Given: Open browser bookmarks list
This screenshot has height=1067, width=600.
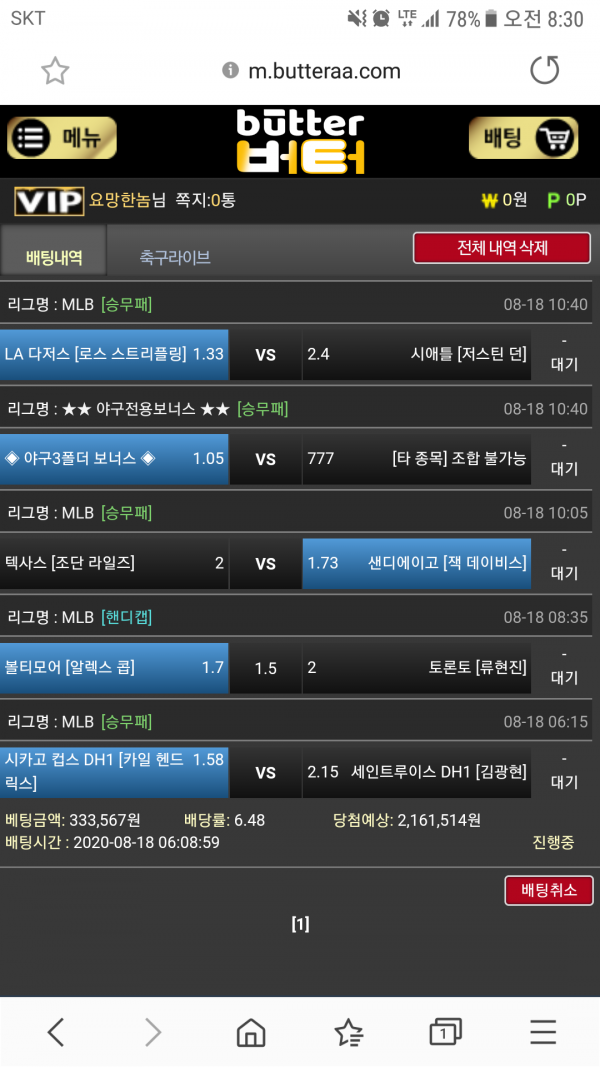Looking at the screenshot, I should tap(348, 1032).
